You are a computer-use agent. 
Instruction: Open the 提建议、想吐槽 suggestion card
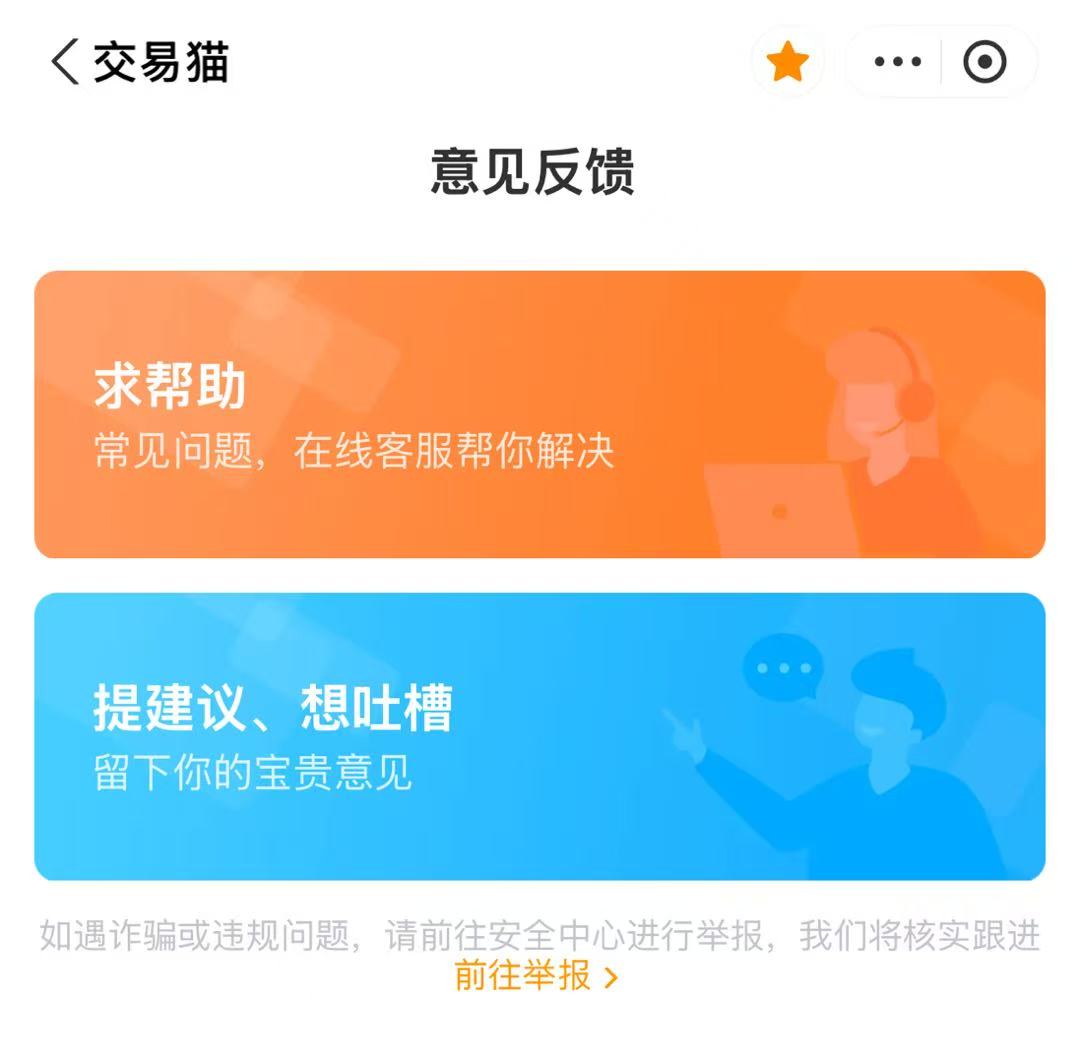539,736
